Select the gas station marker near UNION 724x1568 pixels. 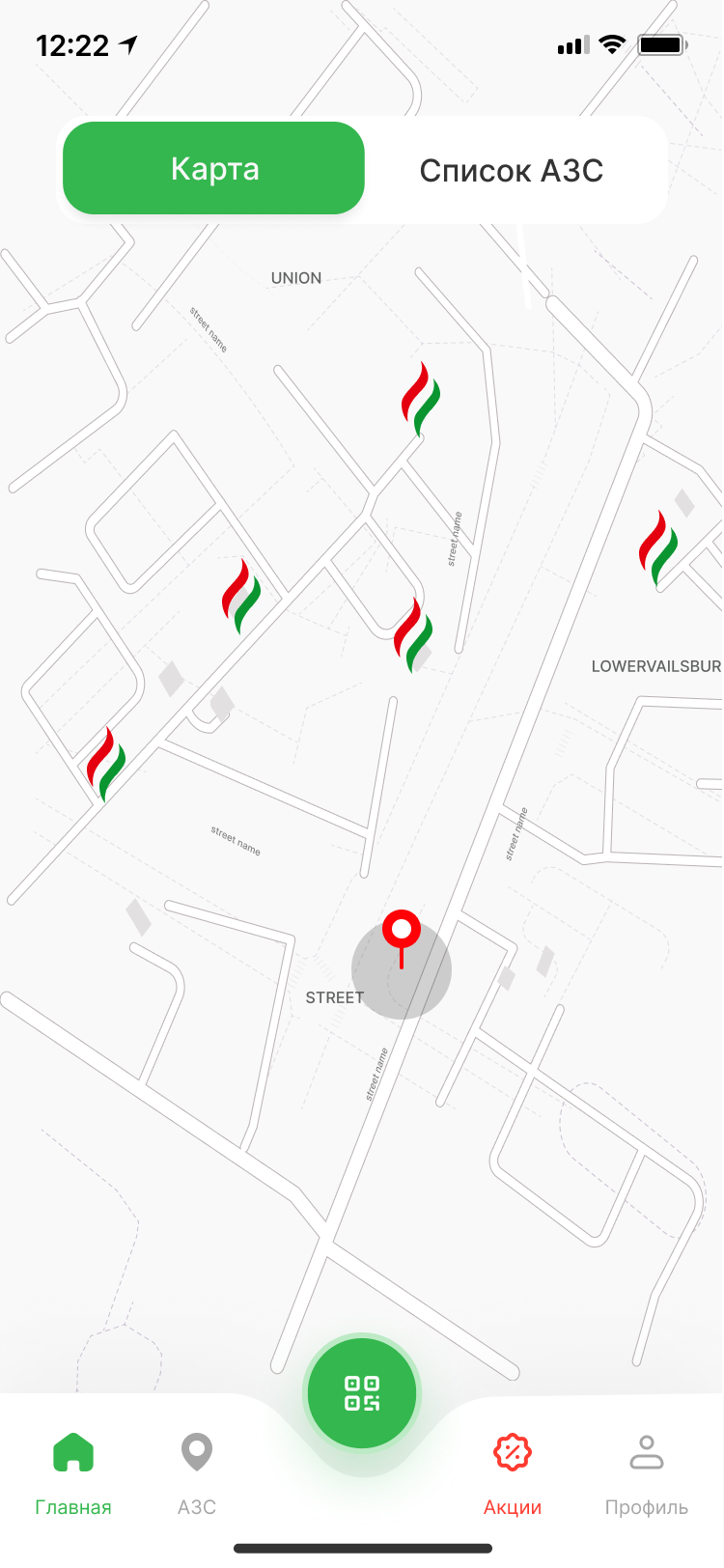point(421,399)
